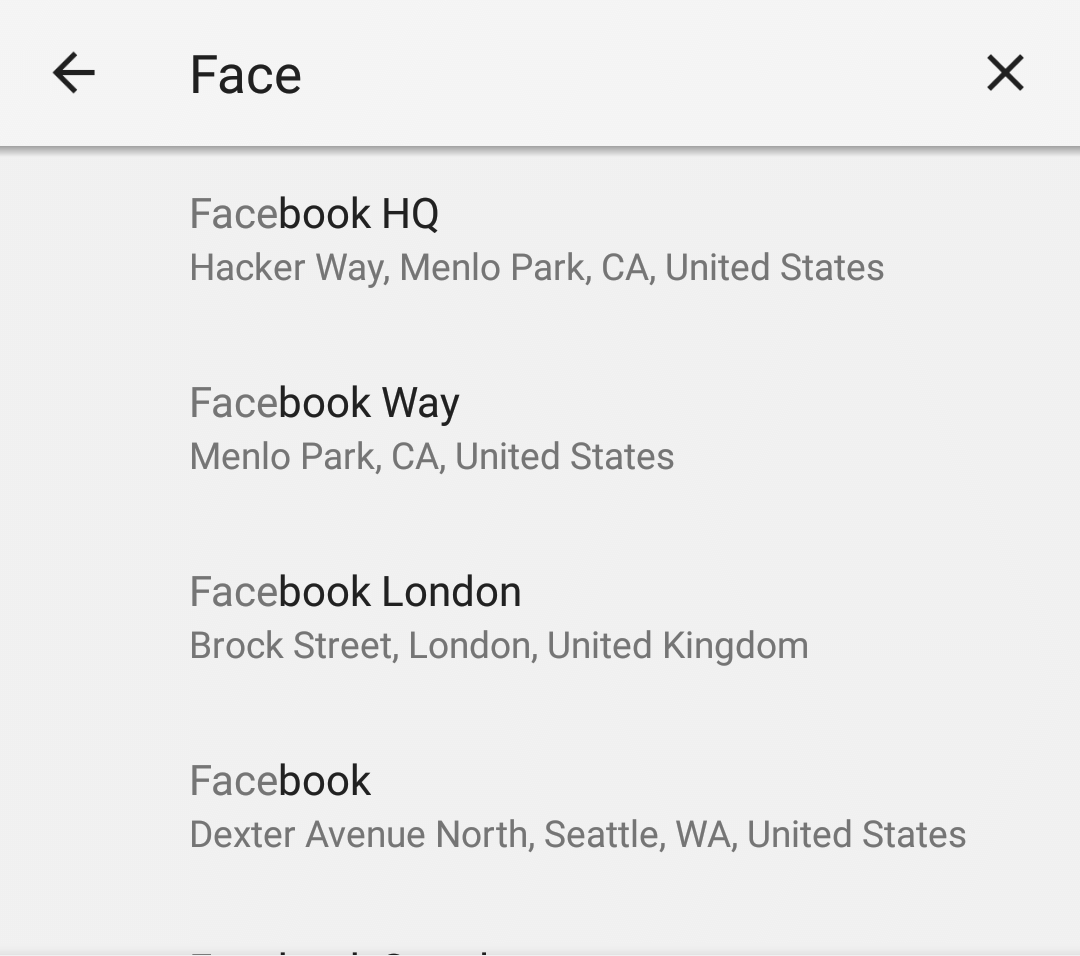Clear the search text with X
The width and height of the screenshot is (1080, 956).
1005,73
